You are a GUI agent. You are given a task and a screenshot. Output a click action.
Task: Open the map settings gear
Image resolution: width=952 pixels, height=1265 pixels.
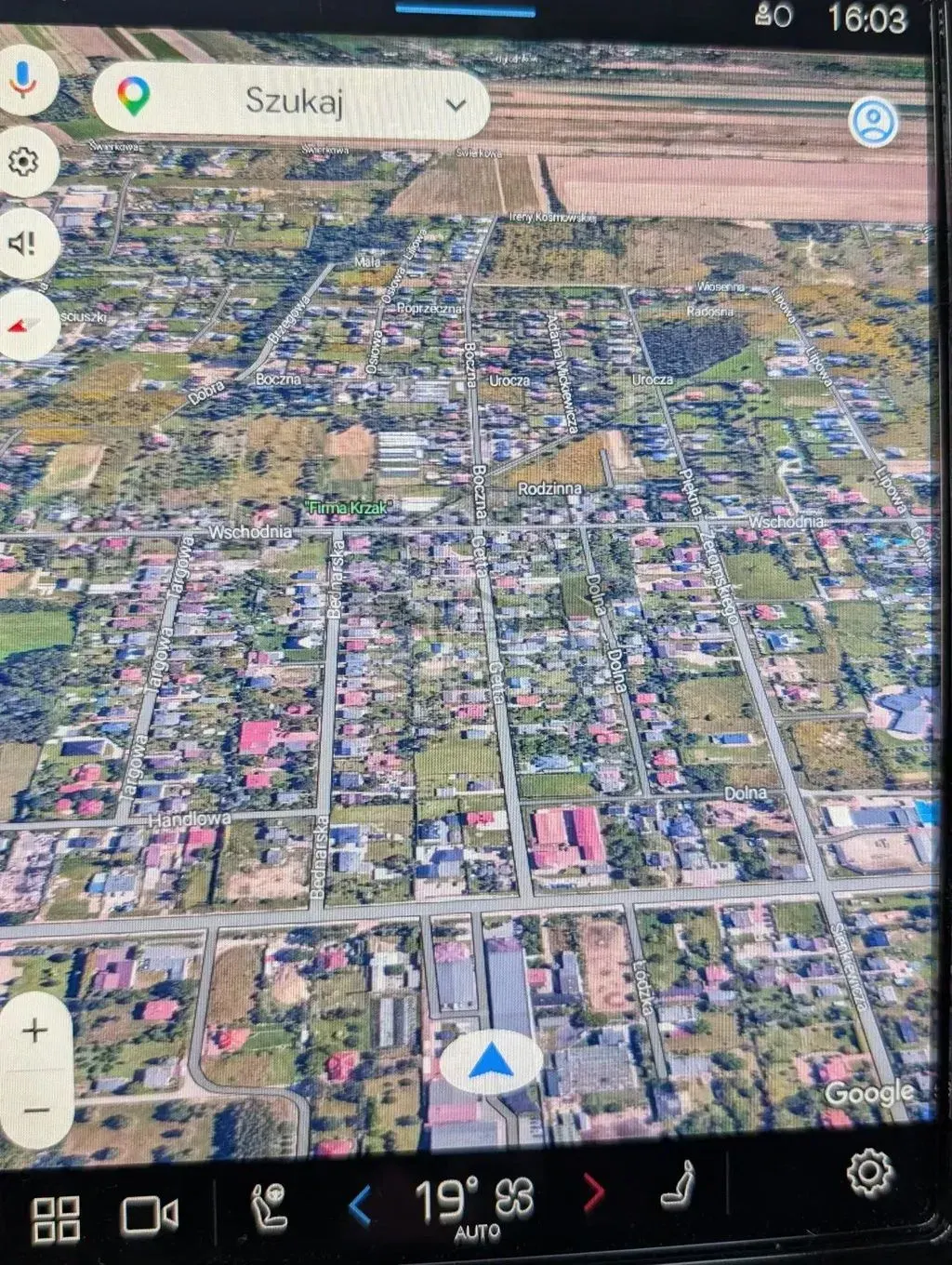click(x=24, y=162)
